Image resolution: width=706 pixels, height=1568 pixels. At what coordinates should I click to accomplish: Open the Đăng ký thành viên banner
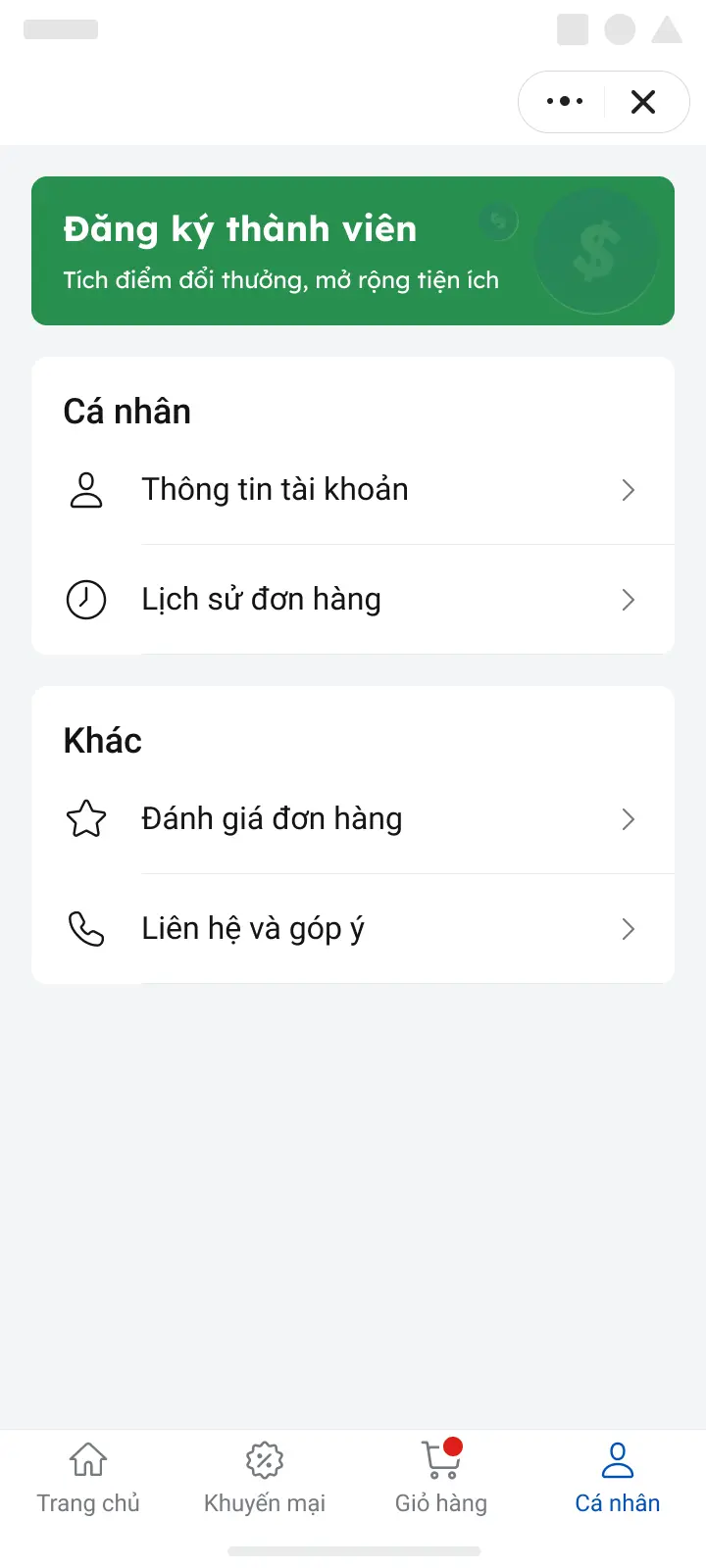pos(353,251)
